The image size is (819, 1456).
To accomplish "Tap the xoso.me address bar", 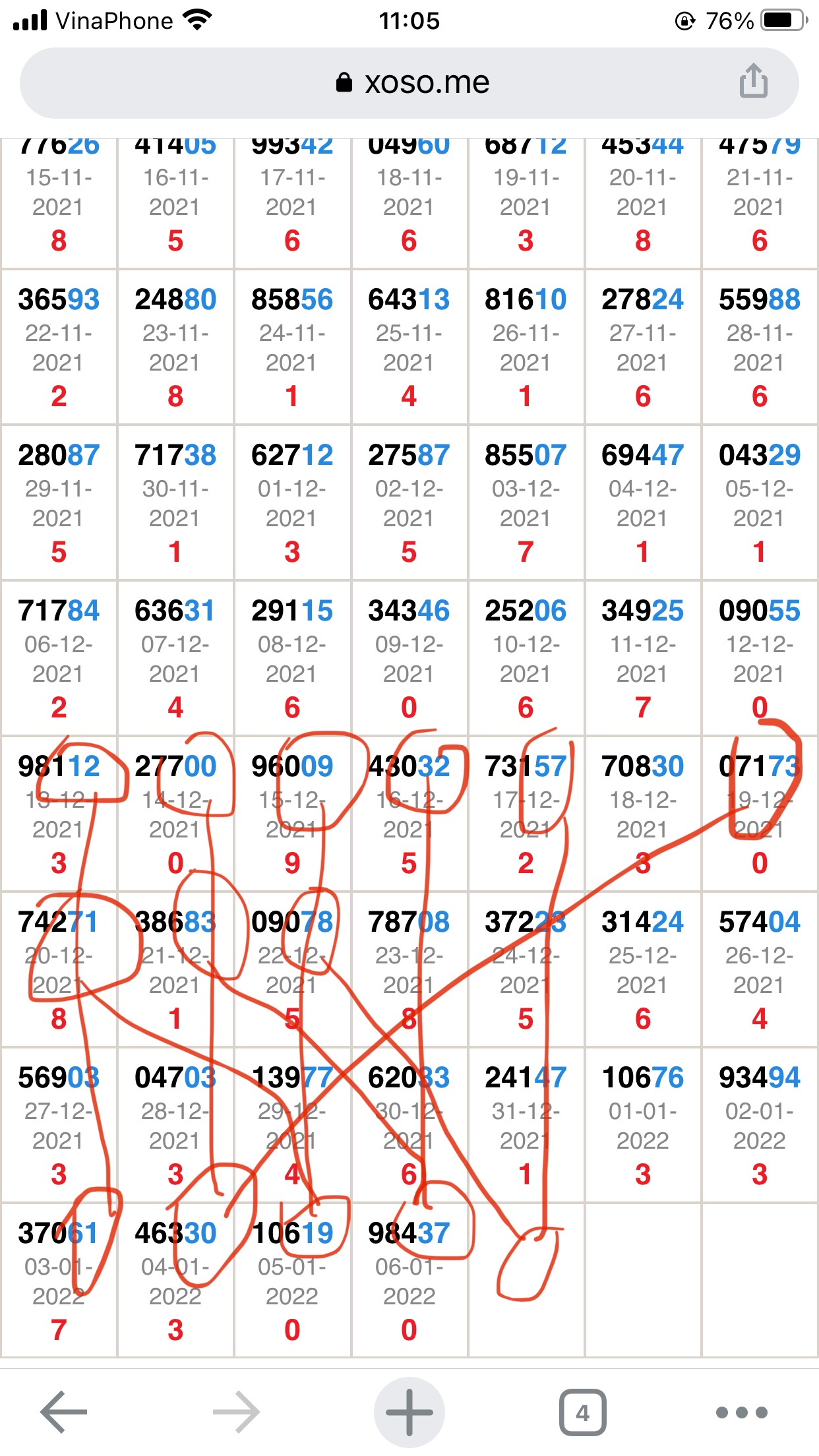I will (409, 83).
